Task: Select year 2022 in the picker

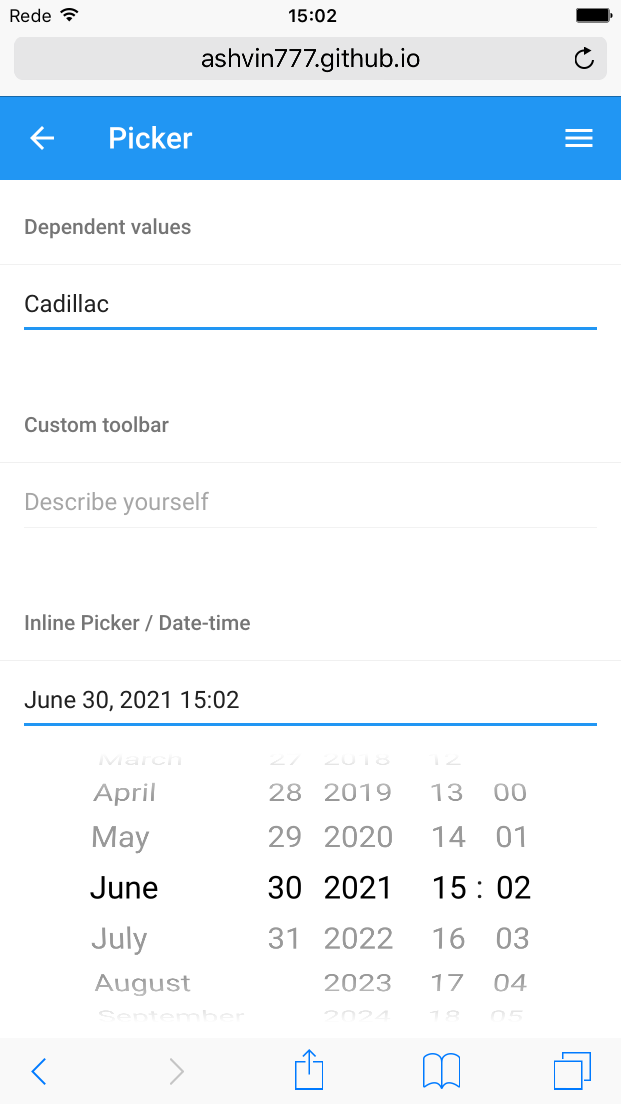Action: [x=358, y=939]
